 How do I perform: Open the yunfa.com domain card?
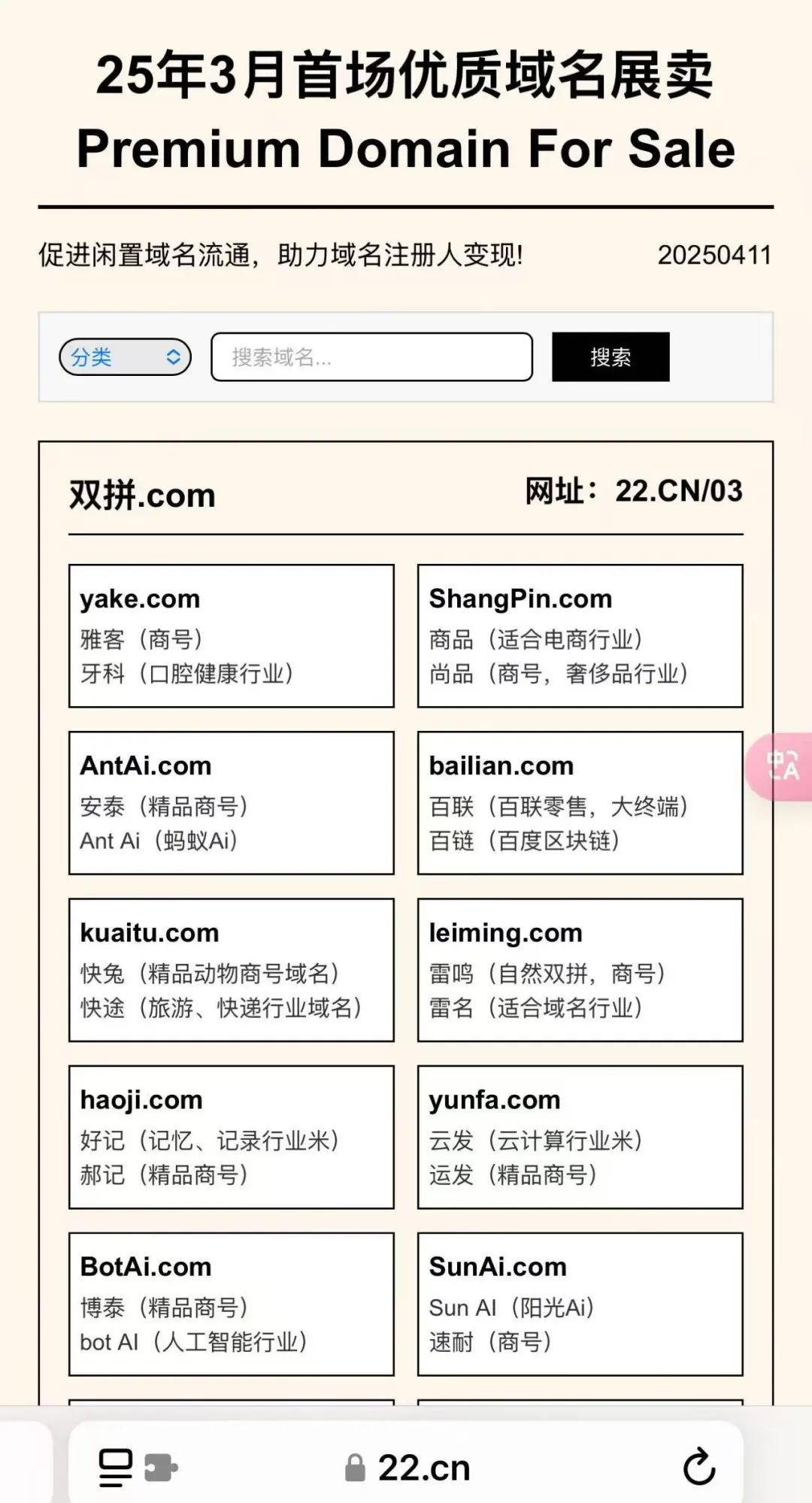(x=580, y=1137)
